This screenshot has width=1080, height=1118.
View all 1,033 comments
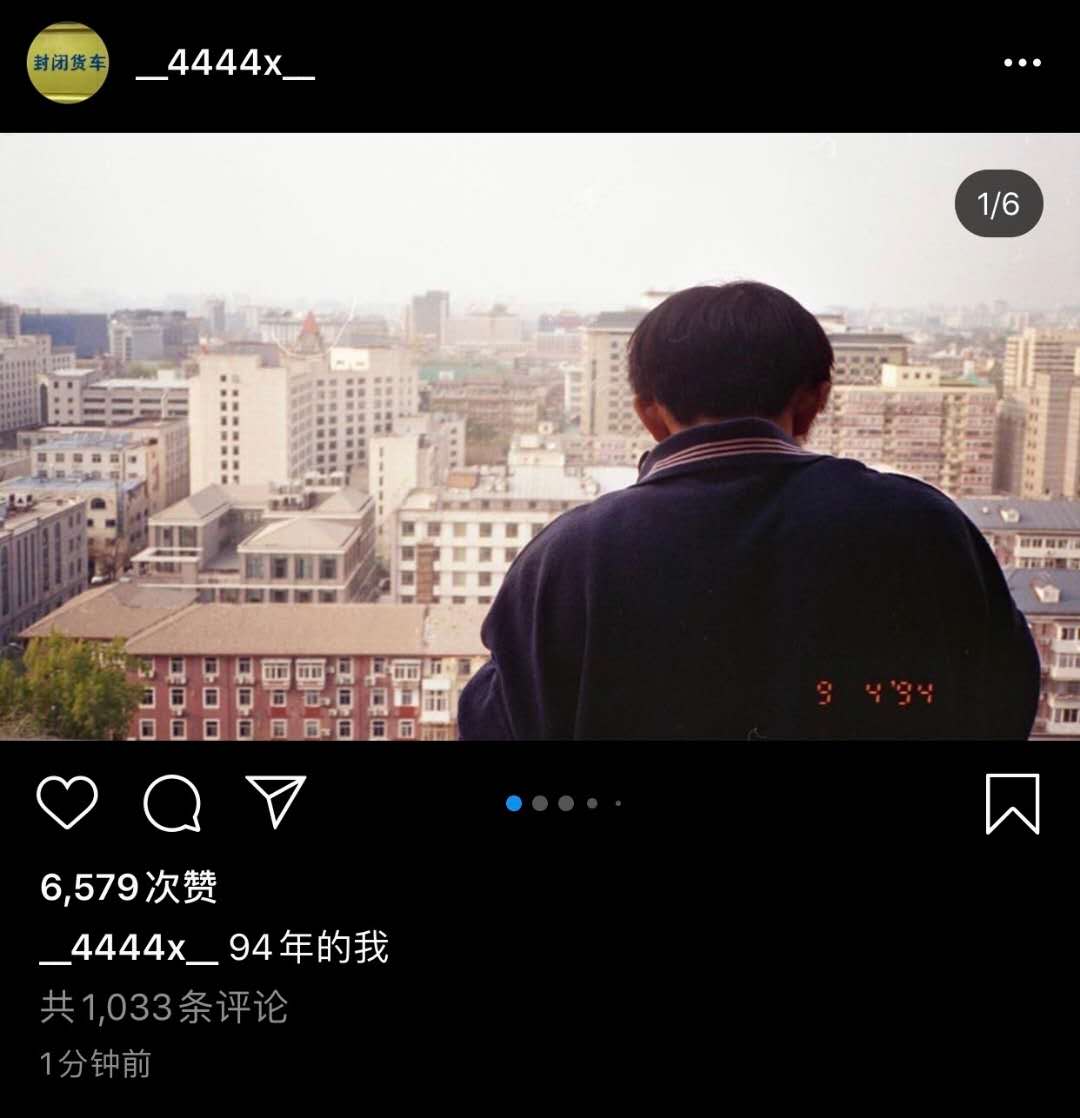click(164, 1006)
